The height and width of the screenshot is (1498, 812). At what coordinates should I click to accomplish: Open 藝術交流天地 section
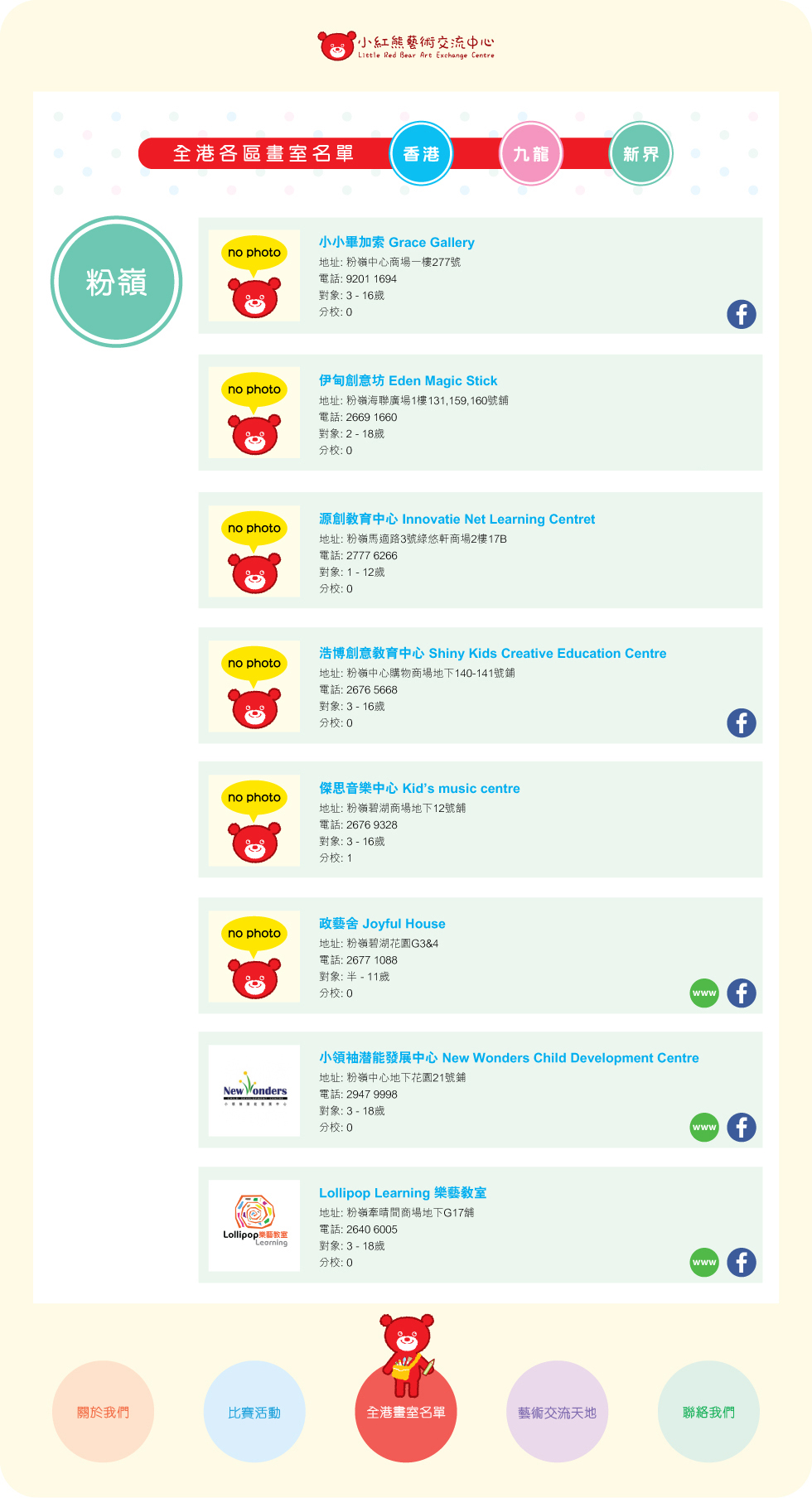[x=557, y=1412]
